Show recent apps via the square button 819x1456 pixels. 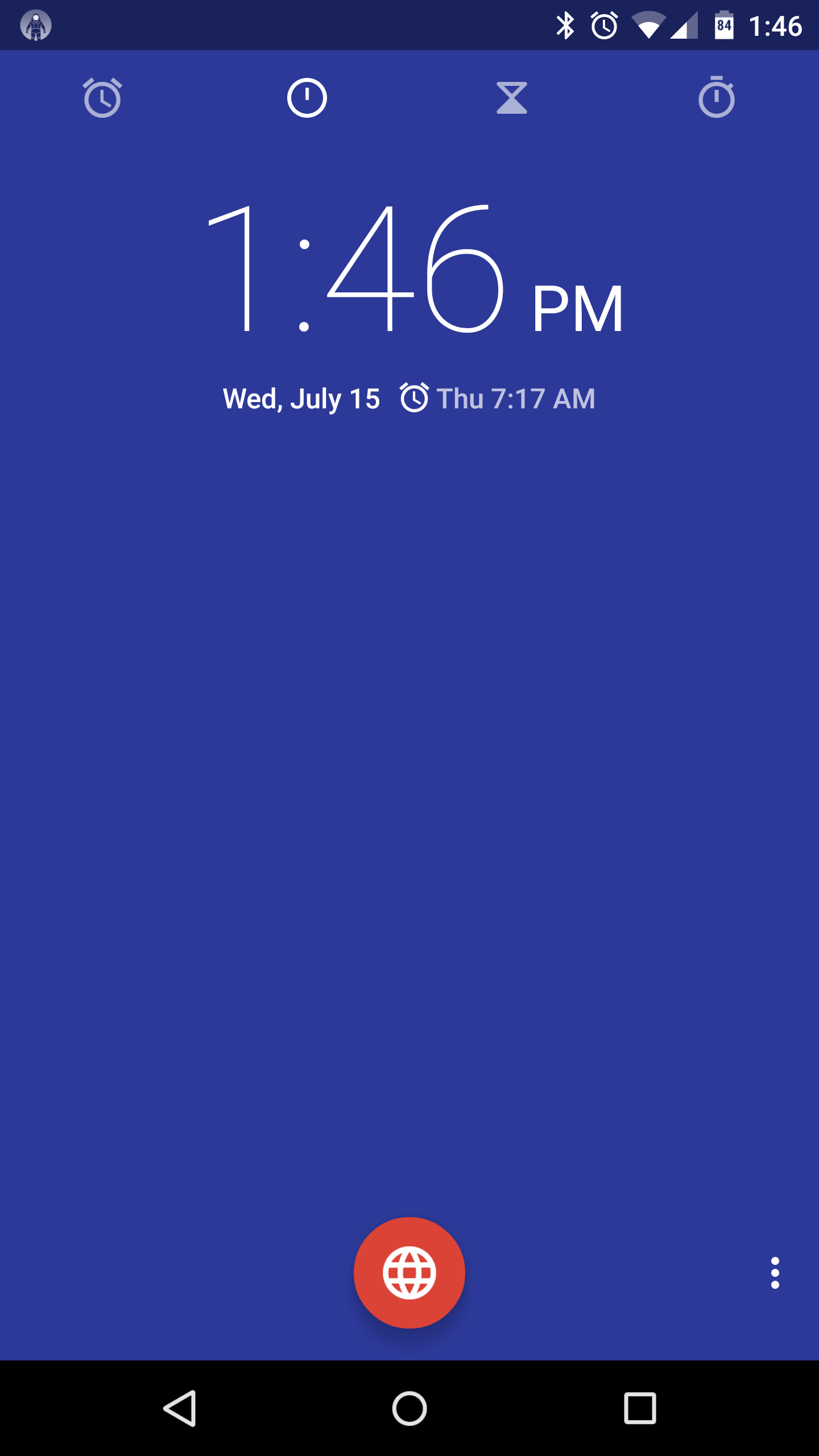tap(640, 1408)
